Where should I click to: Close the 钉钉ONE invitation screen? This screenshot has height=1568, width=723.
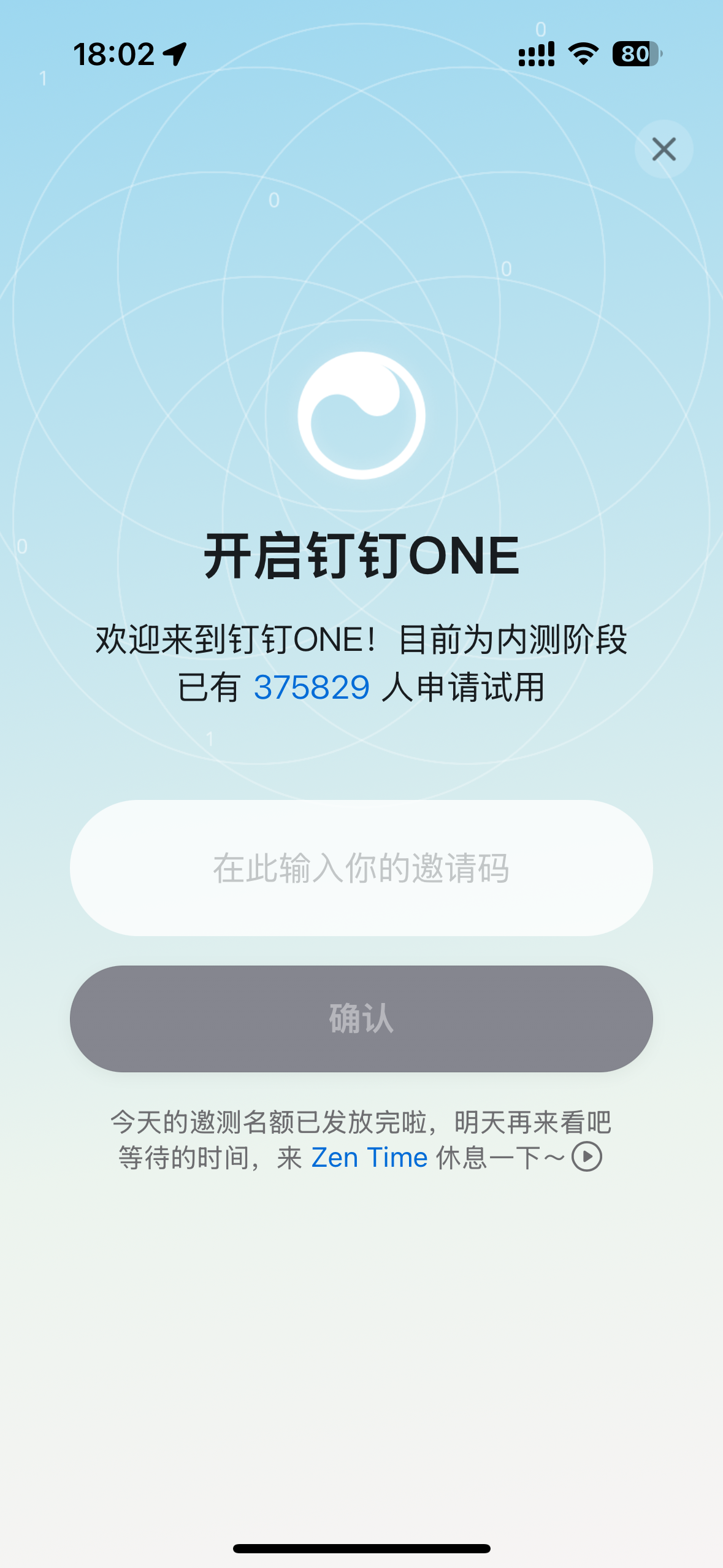pyautogui.click(x=664, y=149)
